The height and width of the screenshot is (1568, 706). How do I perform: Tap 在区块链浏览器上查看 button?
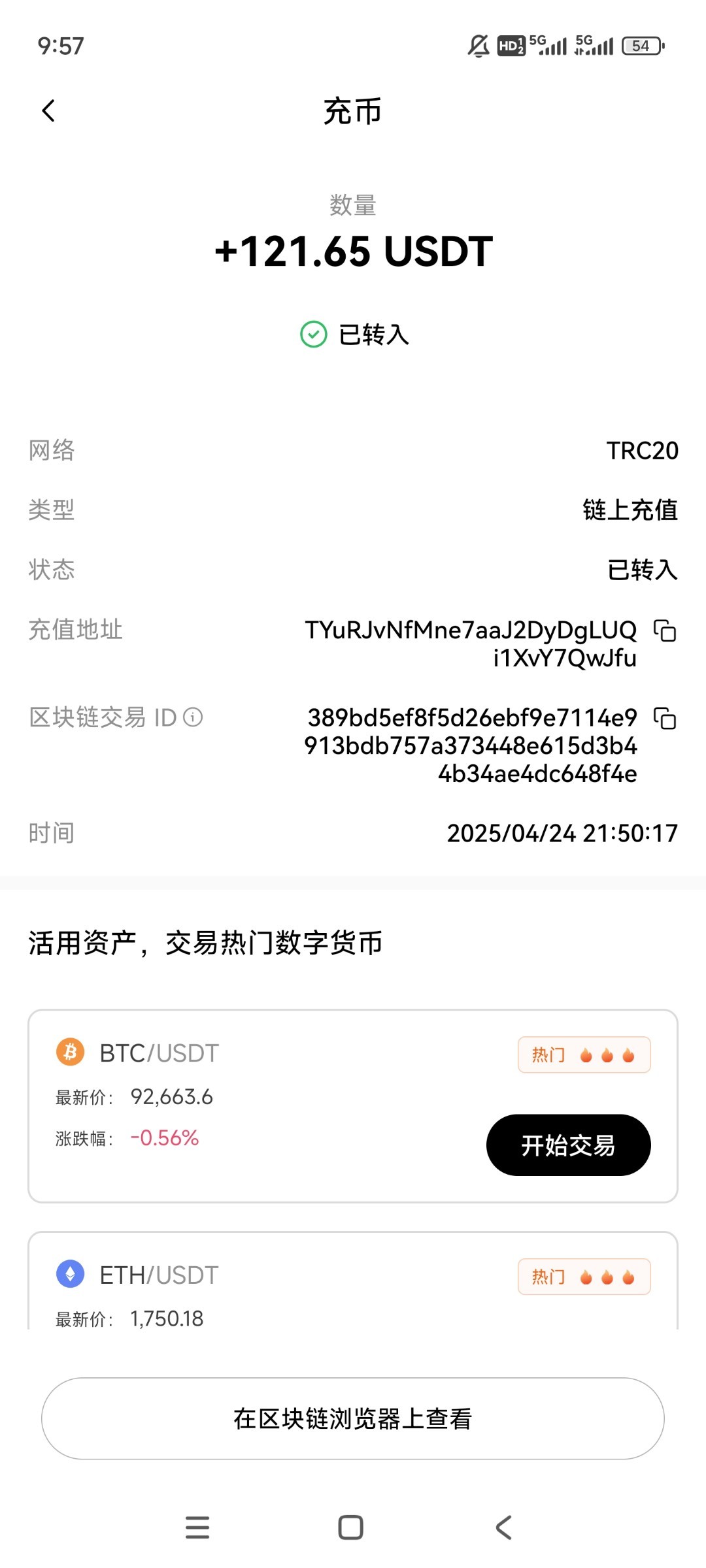(353, 1418)
